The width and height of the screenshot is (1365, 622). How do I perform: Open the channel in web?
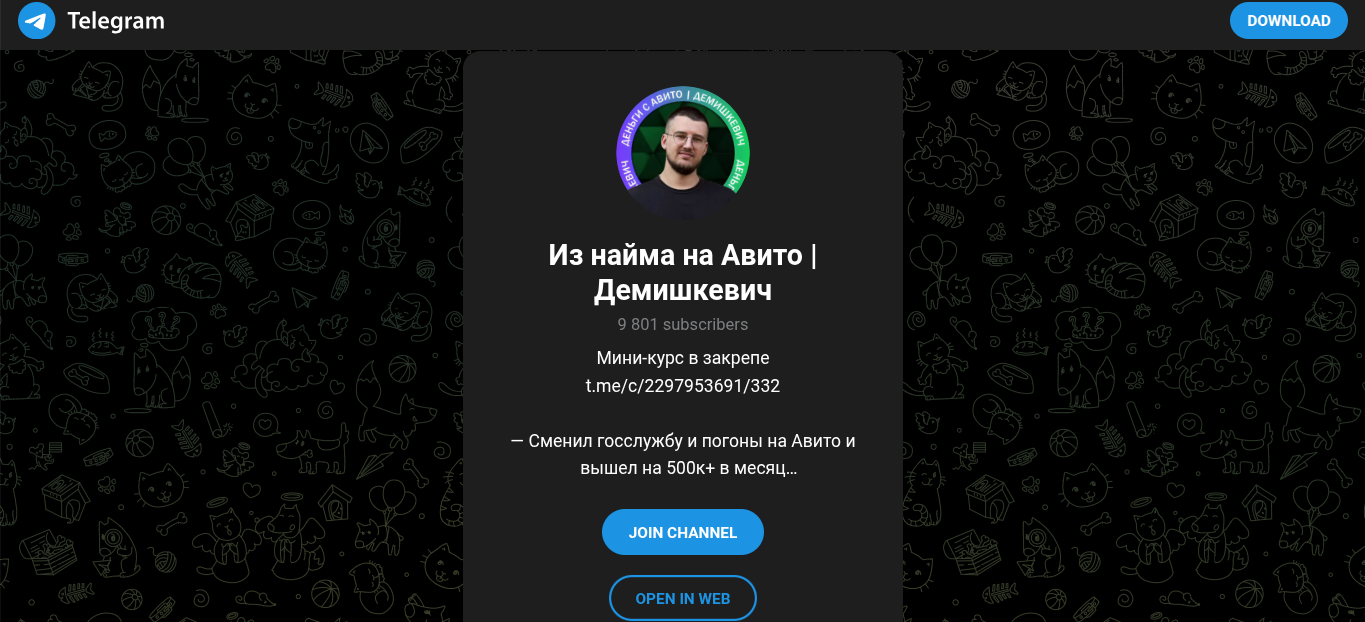tap(682, 599)
